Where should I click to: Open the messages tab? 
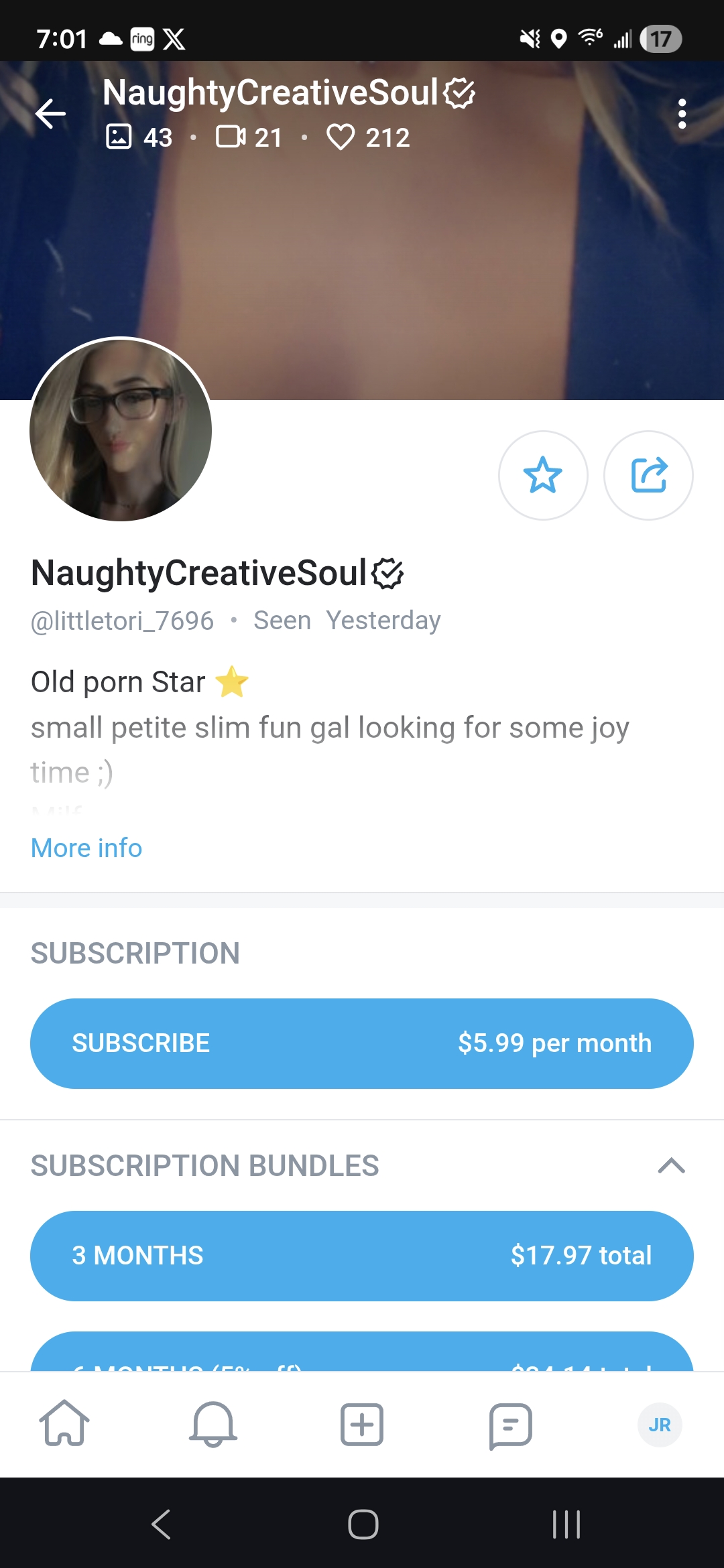point(510,1425)
